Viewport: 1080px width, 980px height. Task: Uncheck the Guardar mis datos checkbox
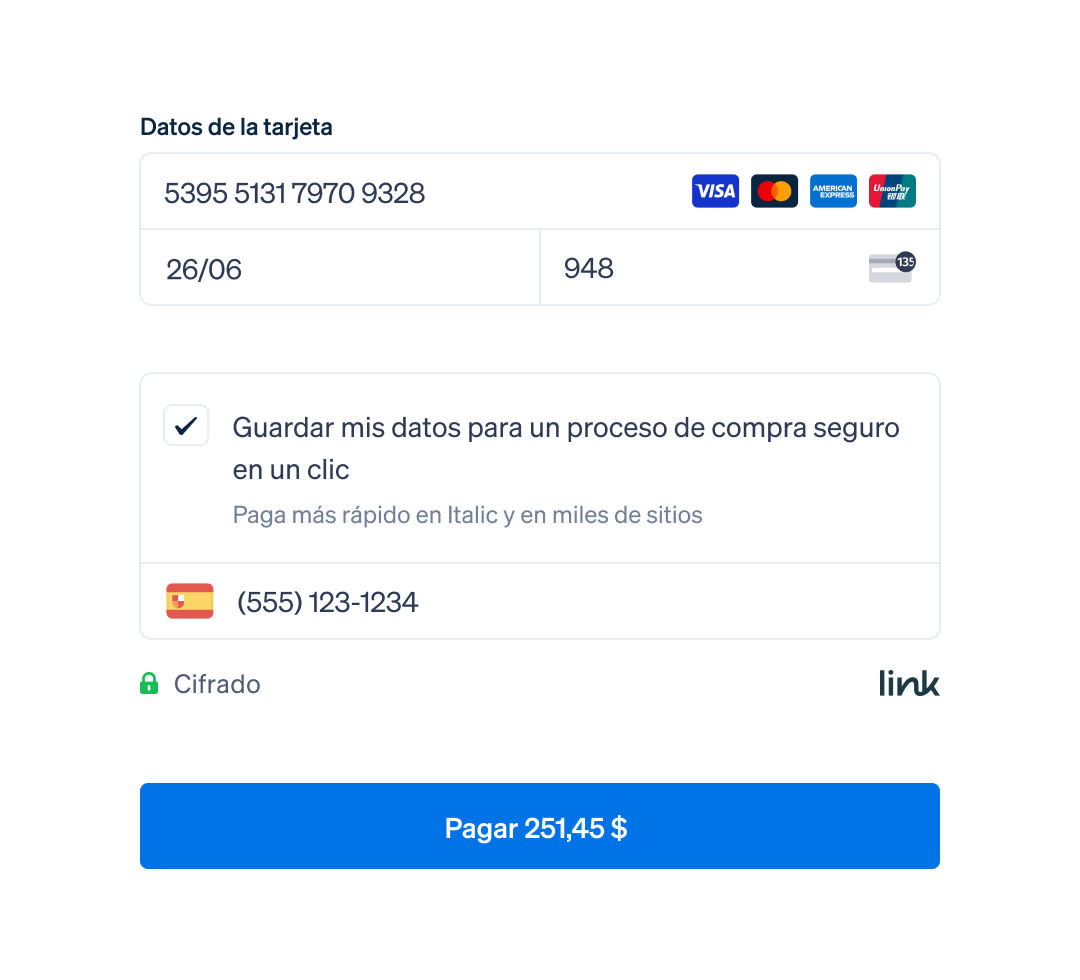point(186,425)
